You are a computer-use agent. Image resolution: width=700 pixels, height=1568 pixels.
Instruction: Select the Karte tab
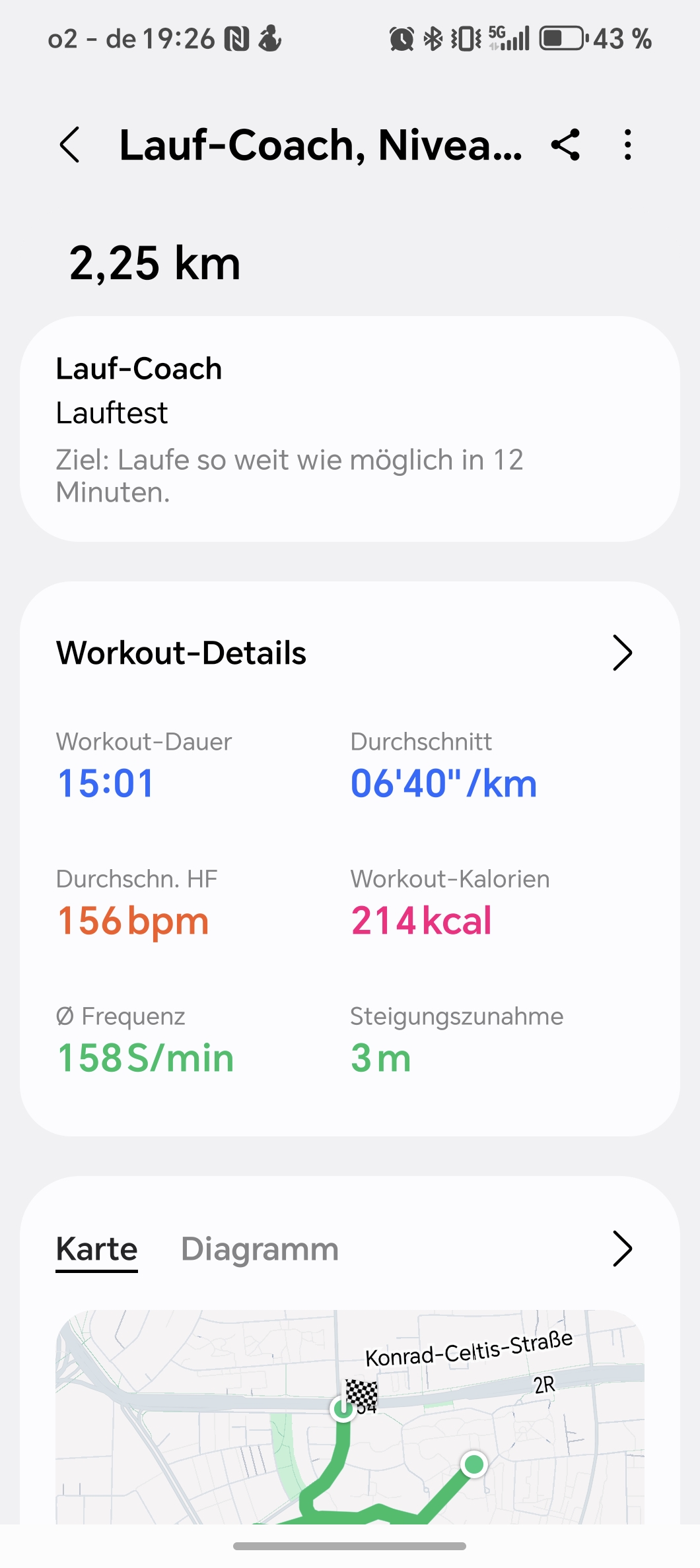(96, 1249)
